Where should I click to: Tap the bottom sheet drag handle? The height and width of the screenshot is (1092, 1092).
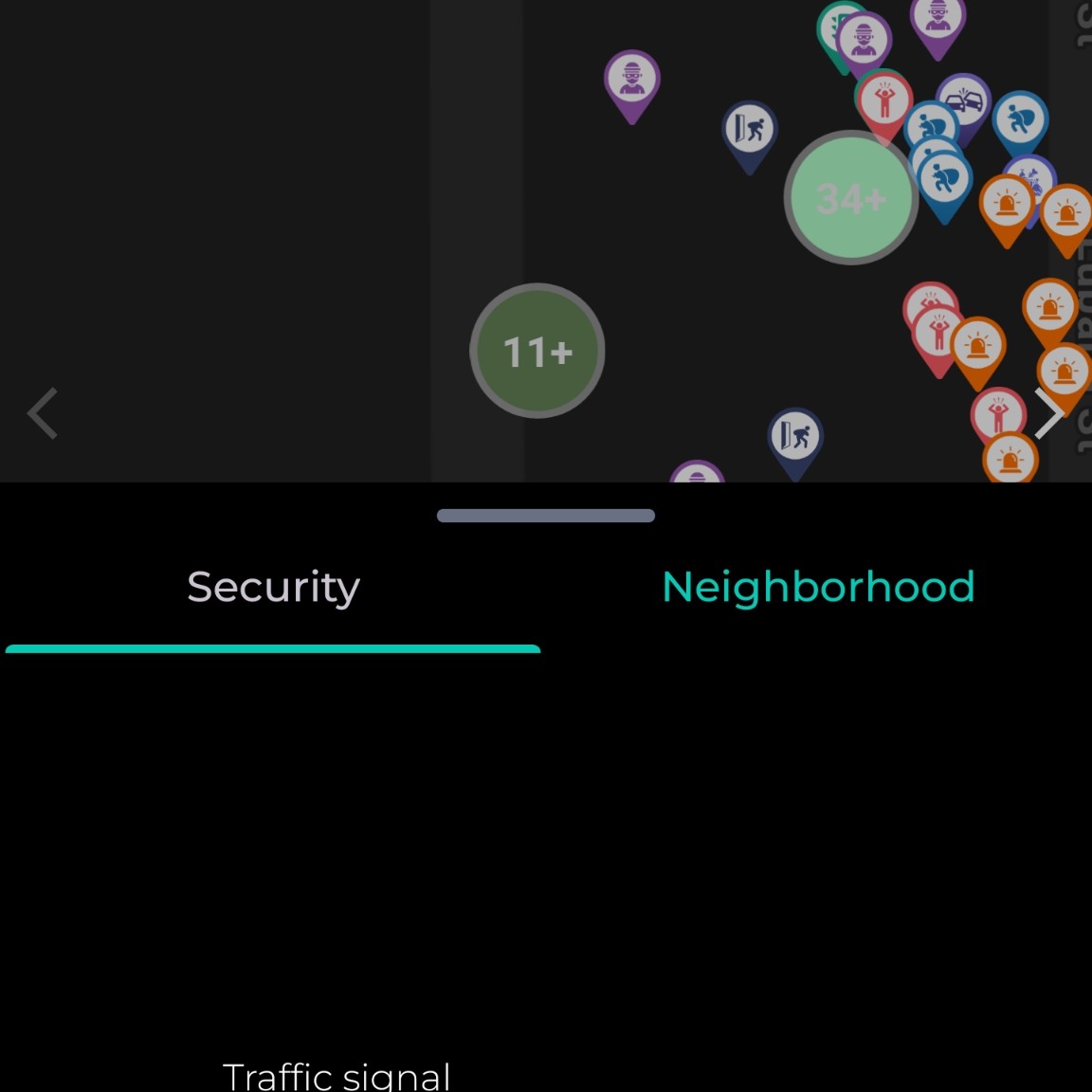click(546, 516)
